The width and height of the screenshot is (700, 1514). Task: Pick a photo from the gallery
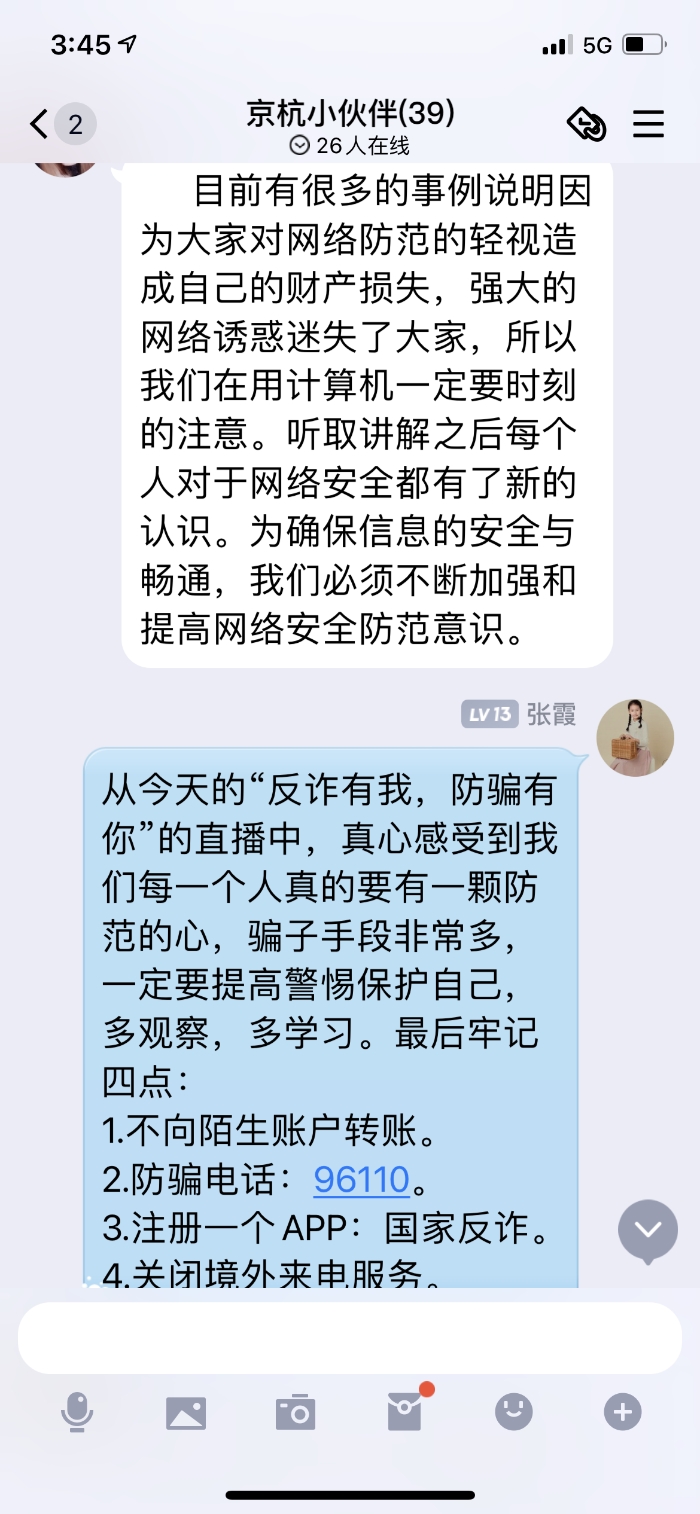[186, 1412]
